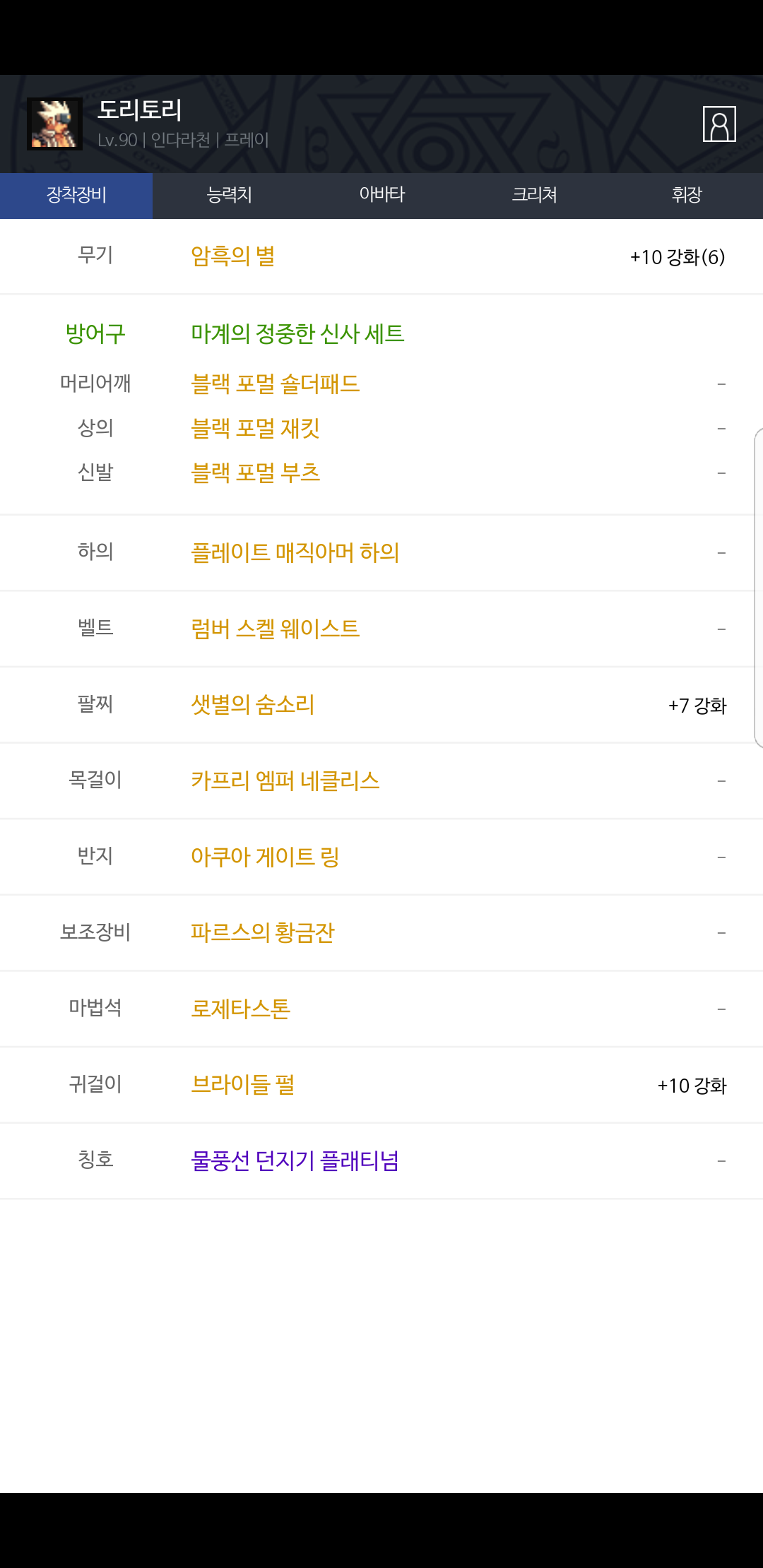Open bracelet 샛별의 숨소리
This screenshot has height=1568, width=763.
pyautogui.click(x=253, y=704)
